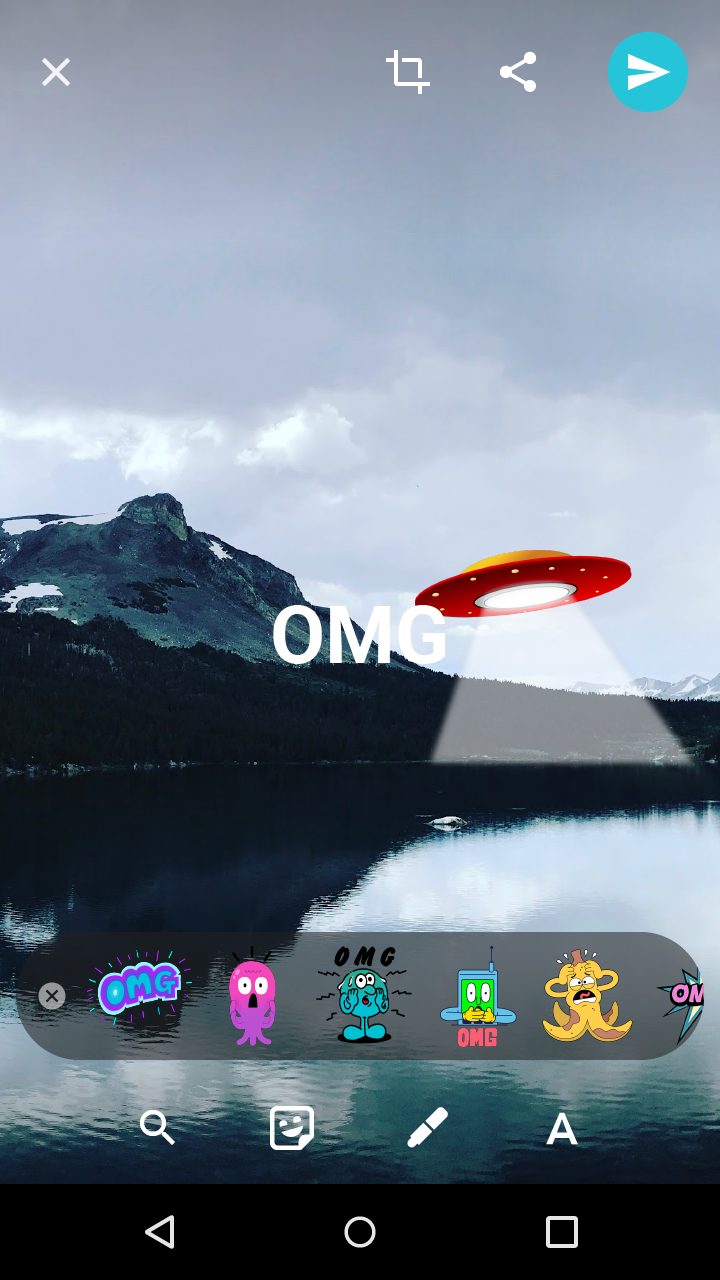Send the photo with the blue arrow button
Viewport: 720px width, 1280px height.
click(648, 72)
